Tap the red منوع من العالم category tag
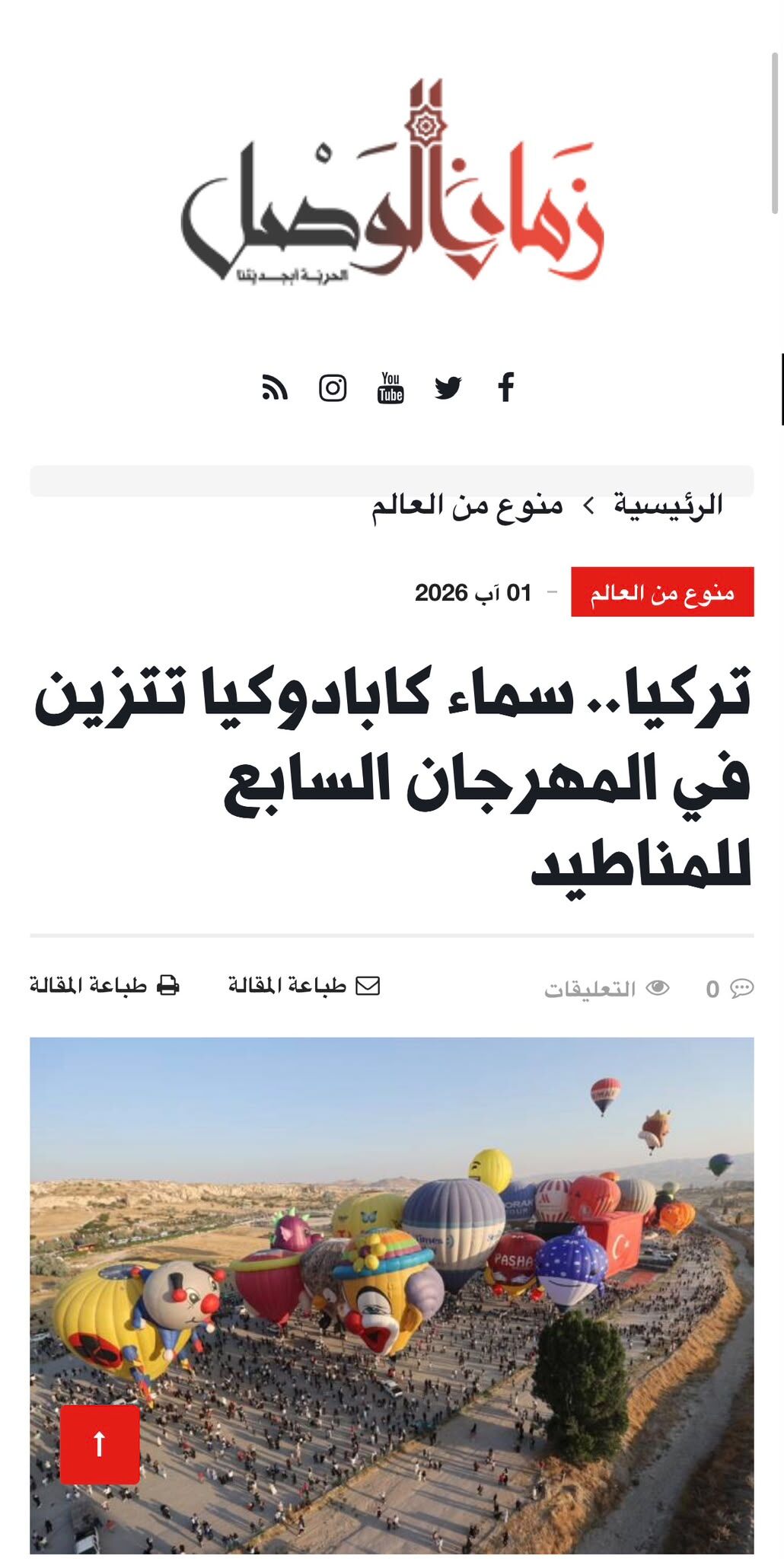 point(662,591)
